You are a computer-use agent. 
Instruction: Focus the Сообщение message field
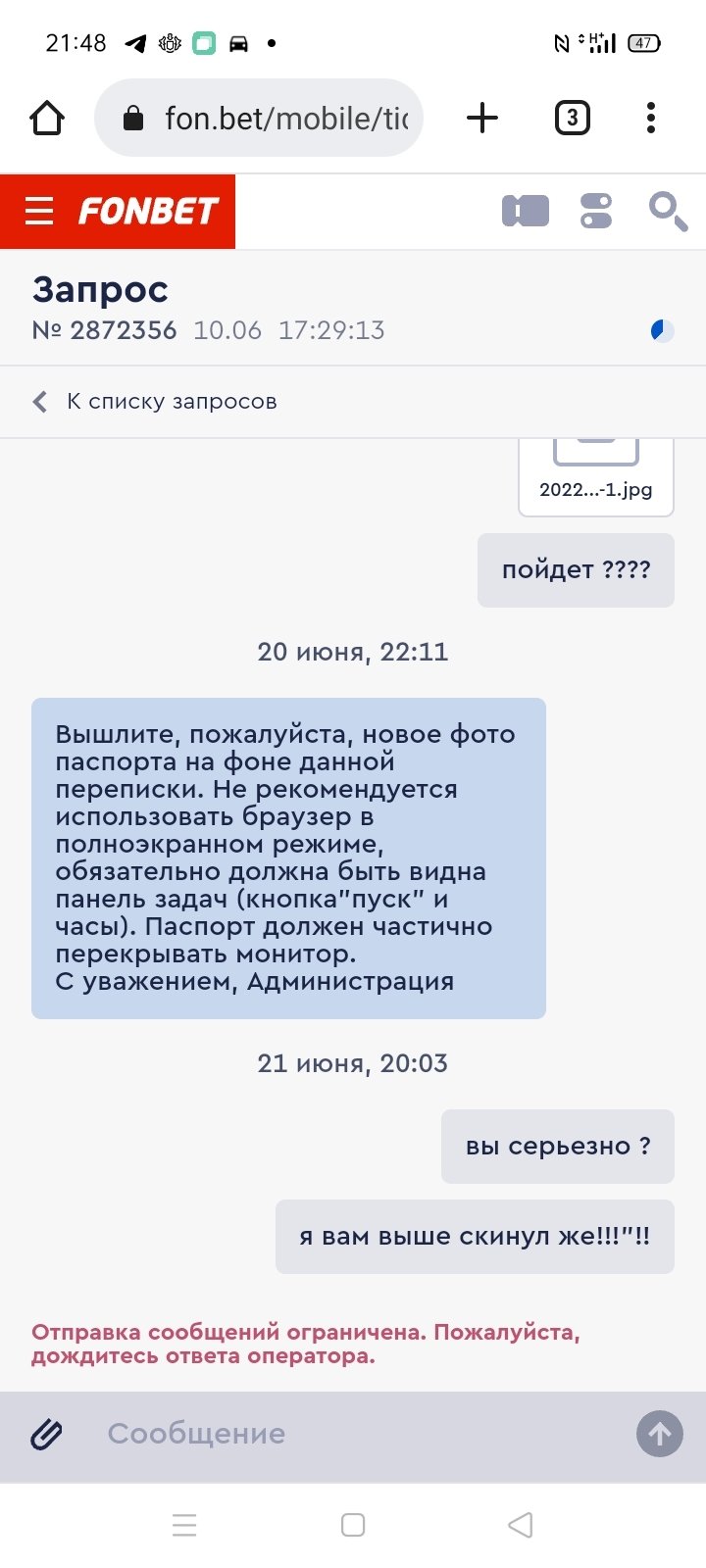tap(353, 1434)
